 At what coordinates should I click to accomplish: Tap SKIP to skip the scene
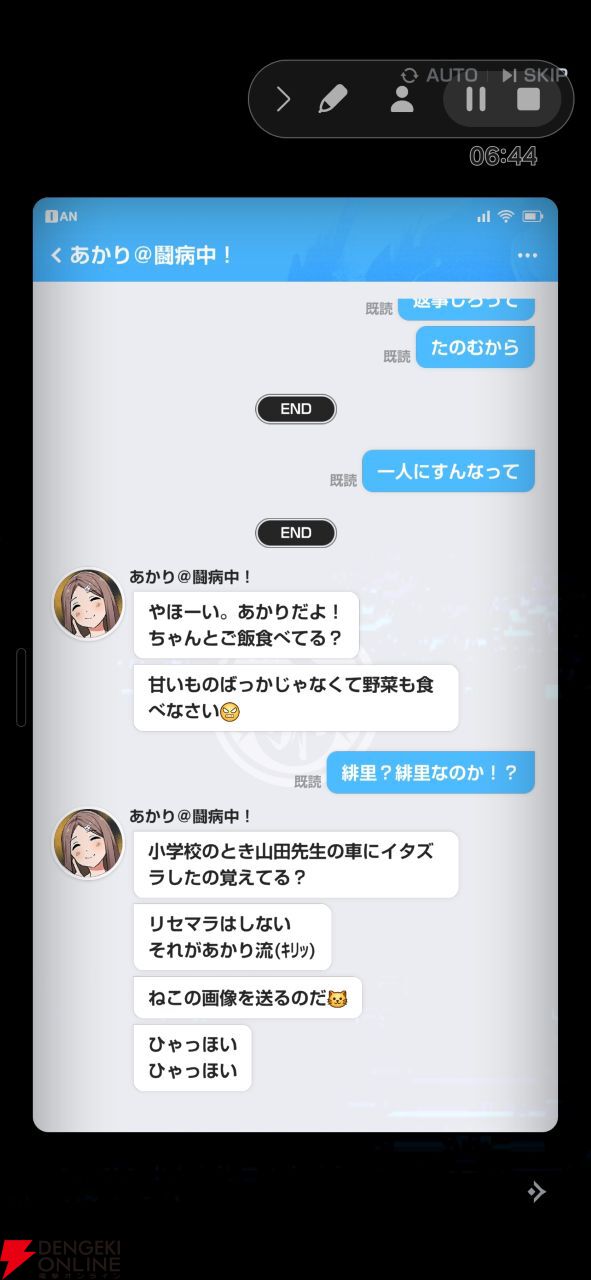pyautogui.click(x=535, y=75)
